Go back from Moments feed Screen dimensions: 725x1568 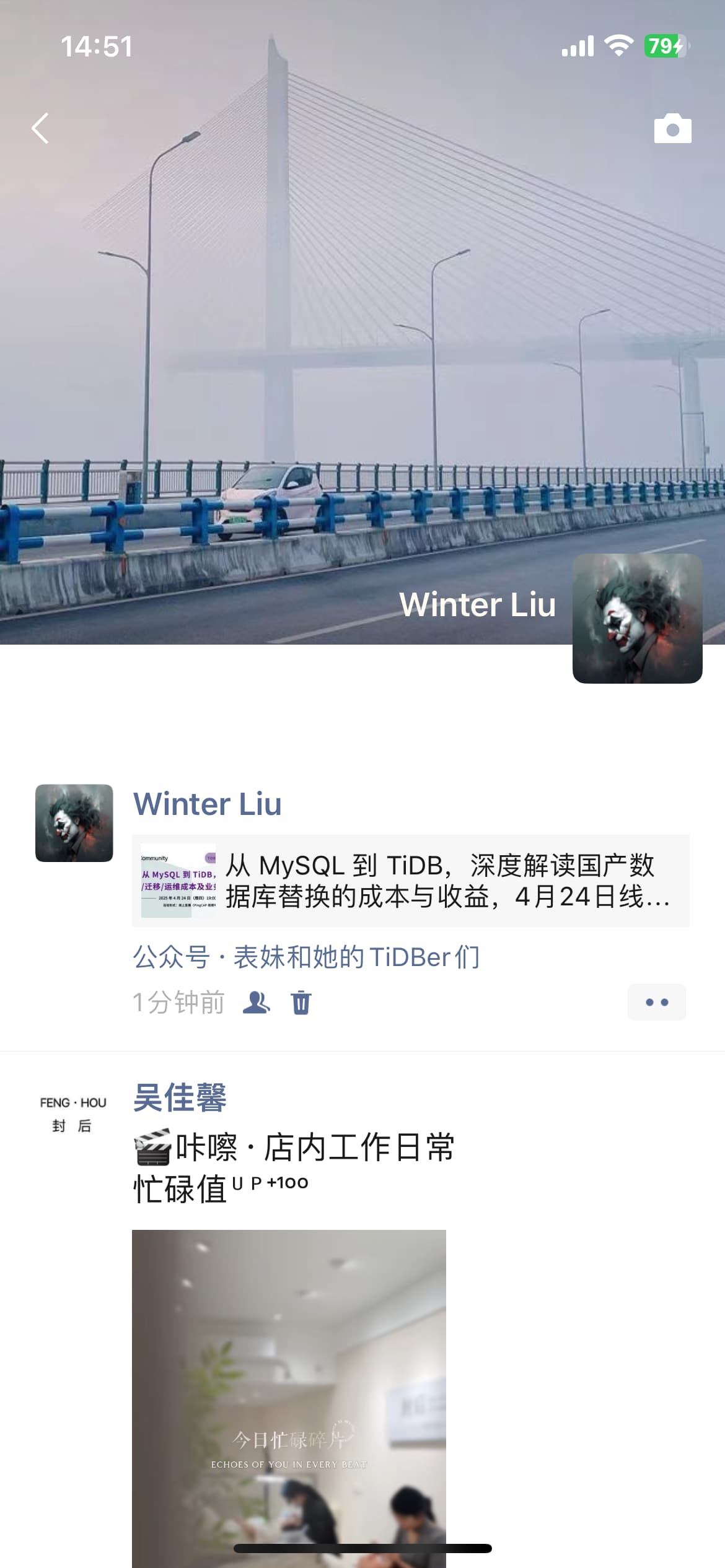click(41, 129)
